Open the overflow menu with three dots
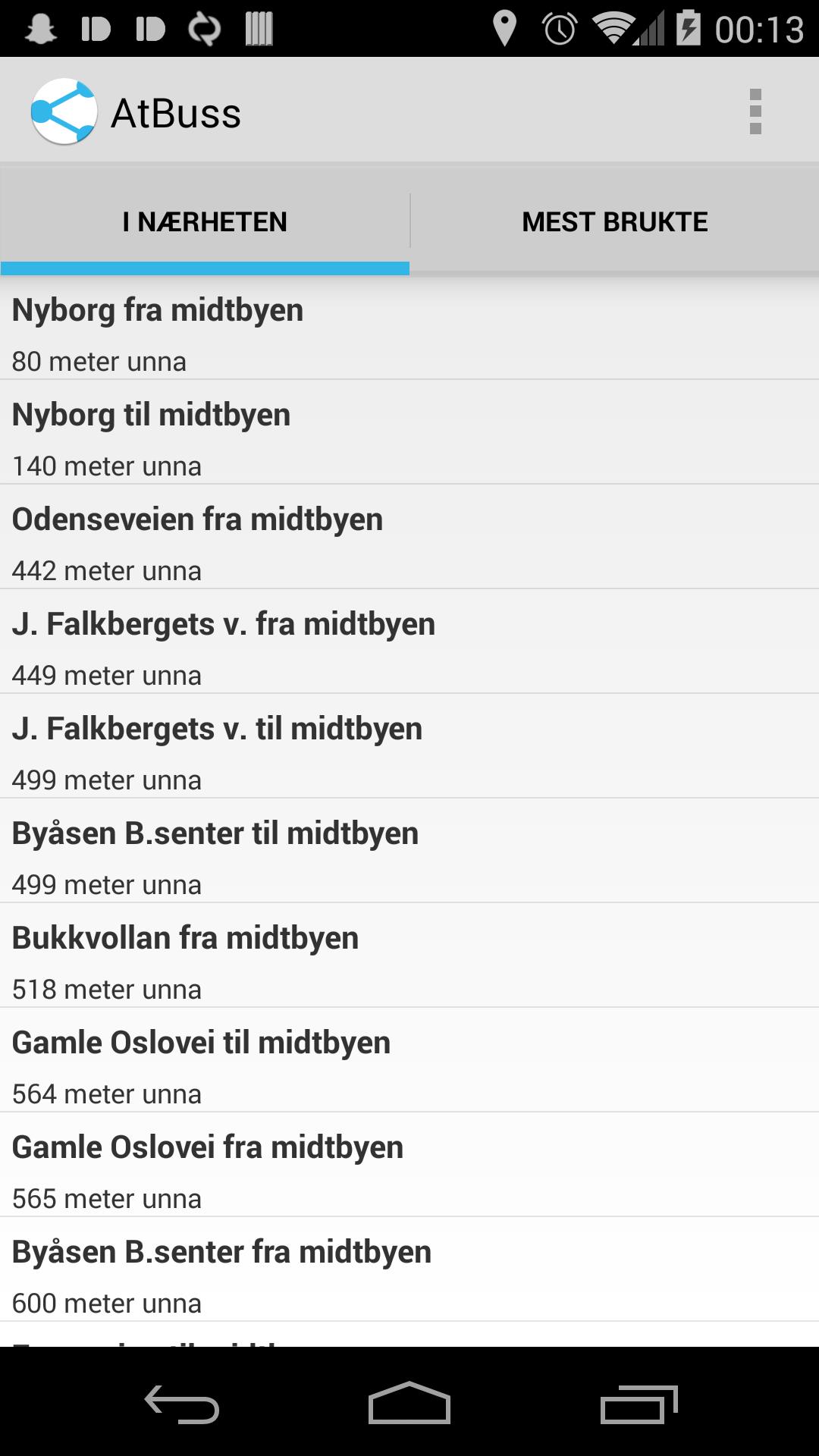 (755, 110)
